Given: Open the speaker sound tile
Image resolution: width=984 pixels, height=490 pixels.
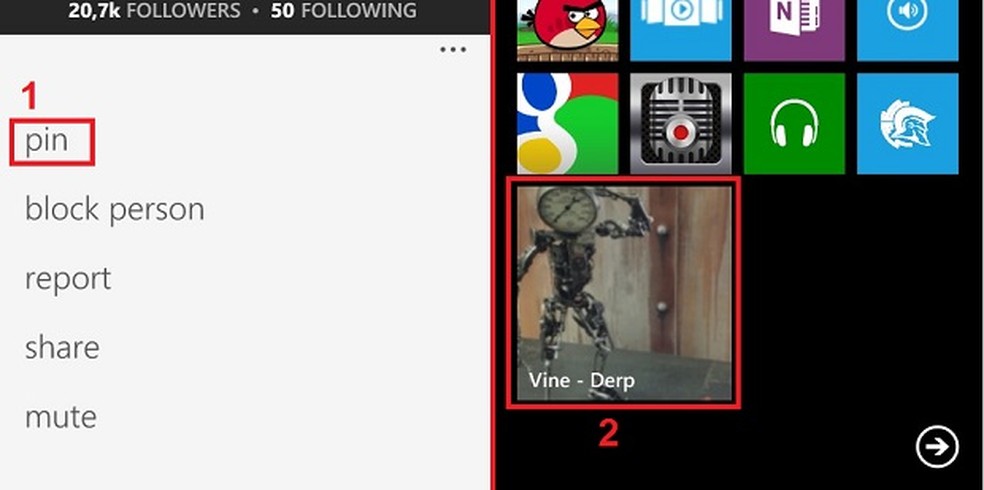Looking at the screenshot, I should (x=907, y=30).
